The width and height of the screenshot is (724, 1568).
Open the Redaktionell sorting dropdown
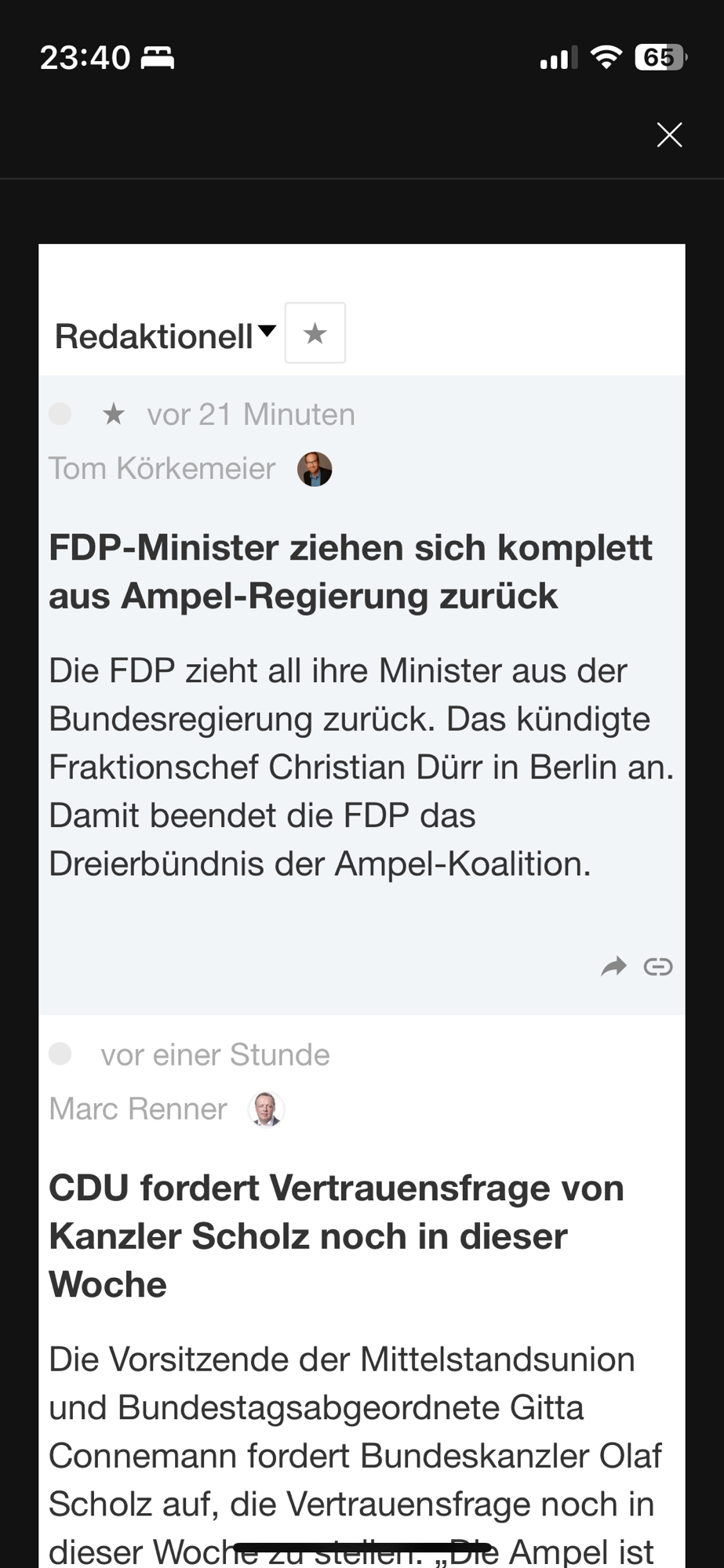click(166, 336)
